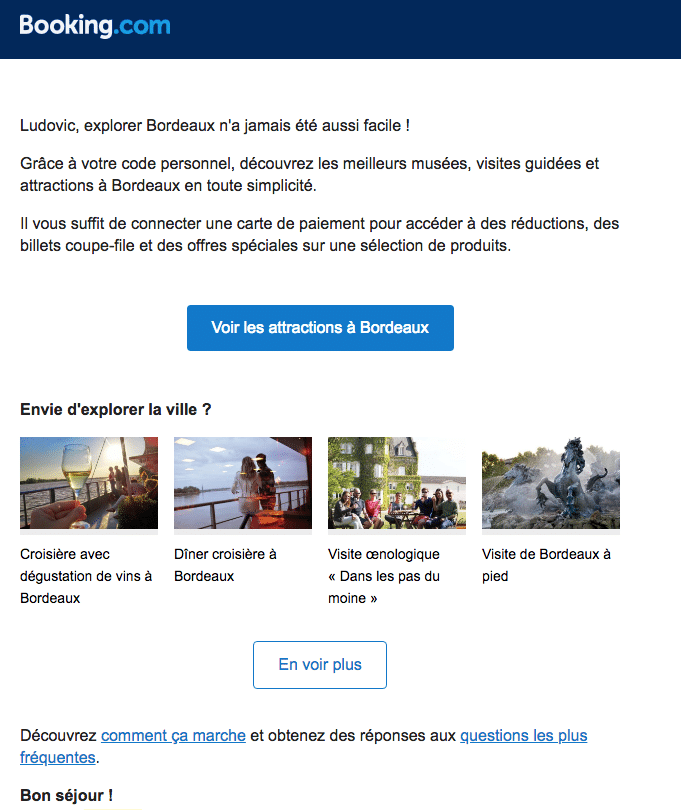Select Visite œnologique Dans les pas du moine
Screen dimensions: 681x810
click(x=397, y=483)
